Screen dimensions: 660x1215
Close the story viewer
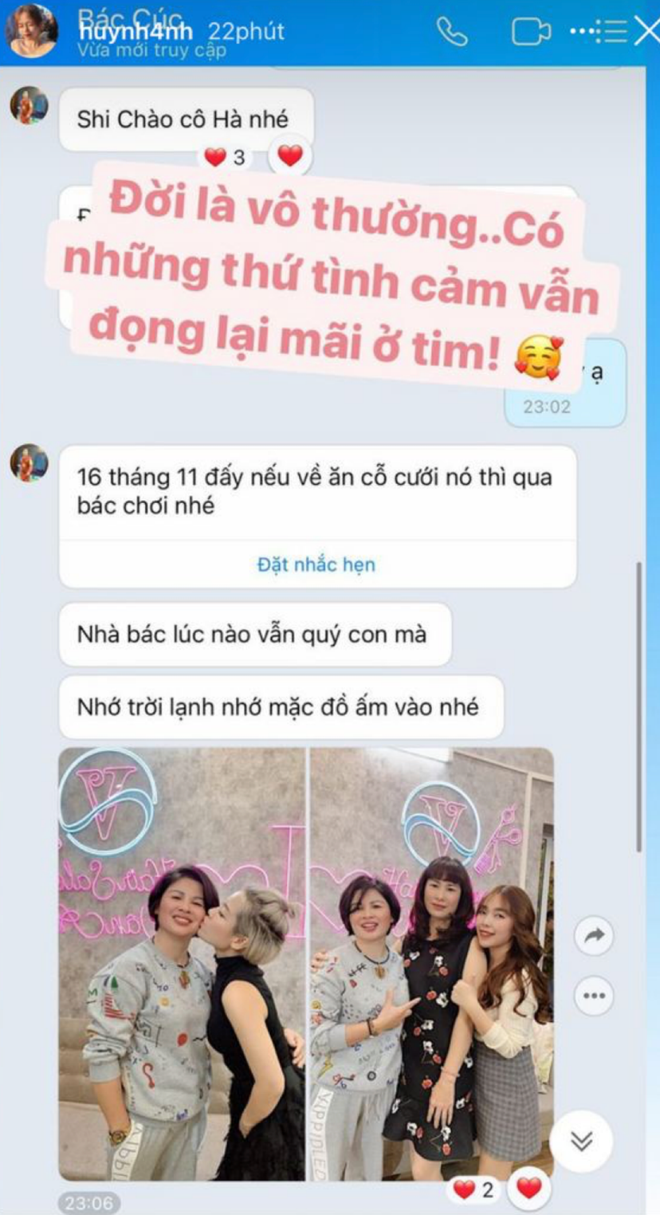point(645,32)
